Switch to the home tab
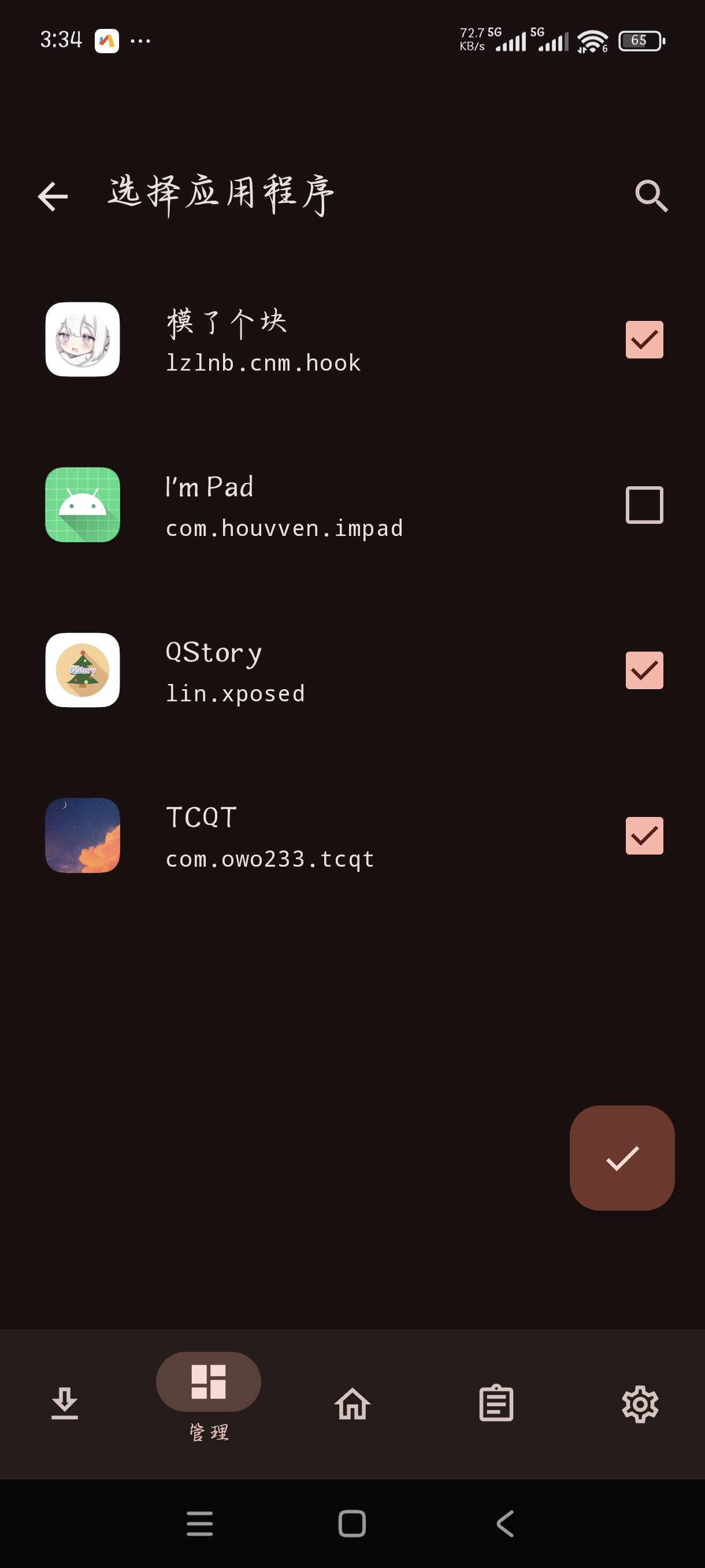705x1568 pixels. [x=352, y=1404]
